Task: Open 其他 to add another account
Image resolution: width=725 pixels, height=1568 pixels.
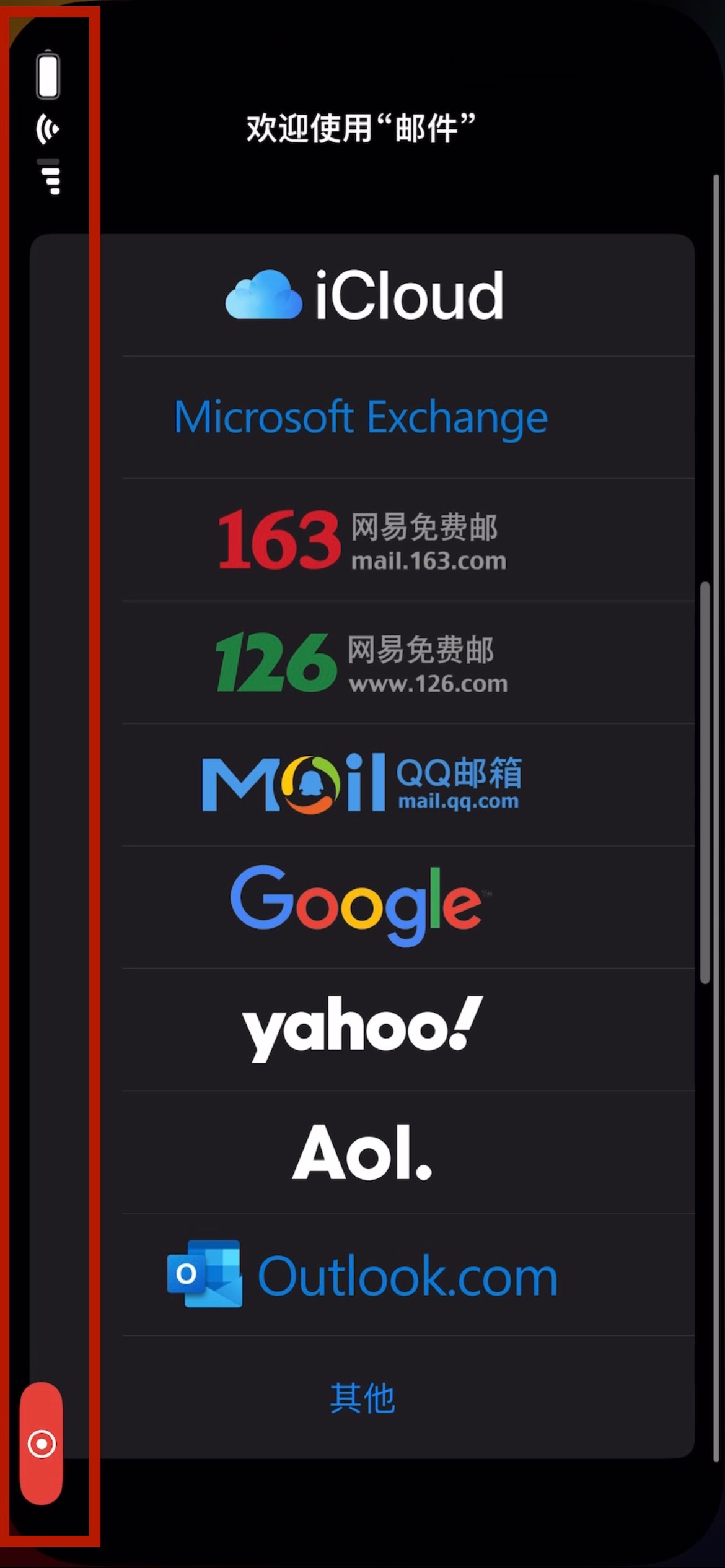Action: point(362,1398)
